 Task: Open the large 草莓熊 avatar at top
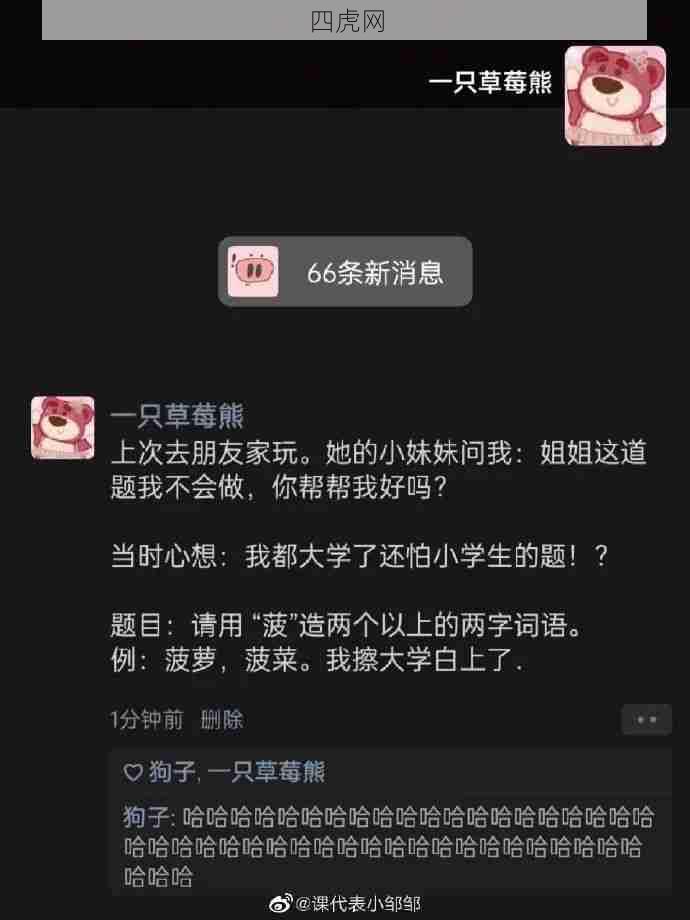coord(615,95)
